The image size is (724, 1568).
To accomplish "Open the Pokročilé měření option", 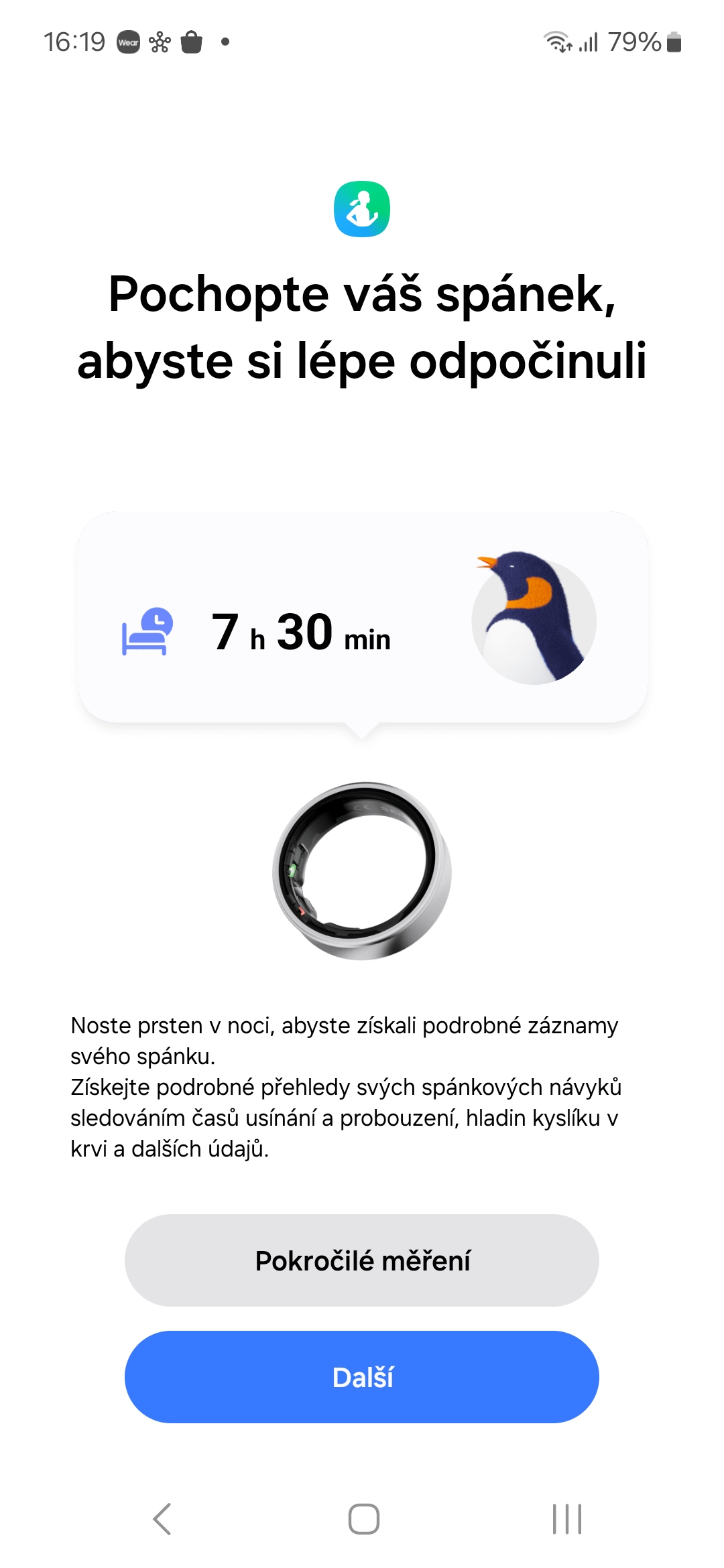I will pos(362,1260).
